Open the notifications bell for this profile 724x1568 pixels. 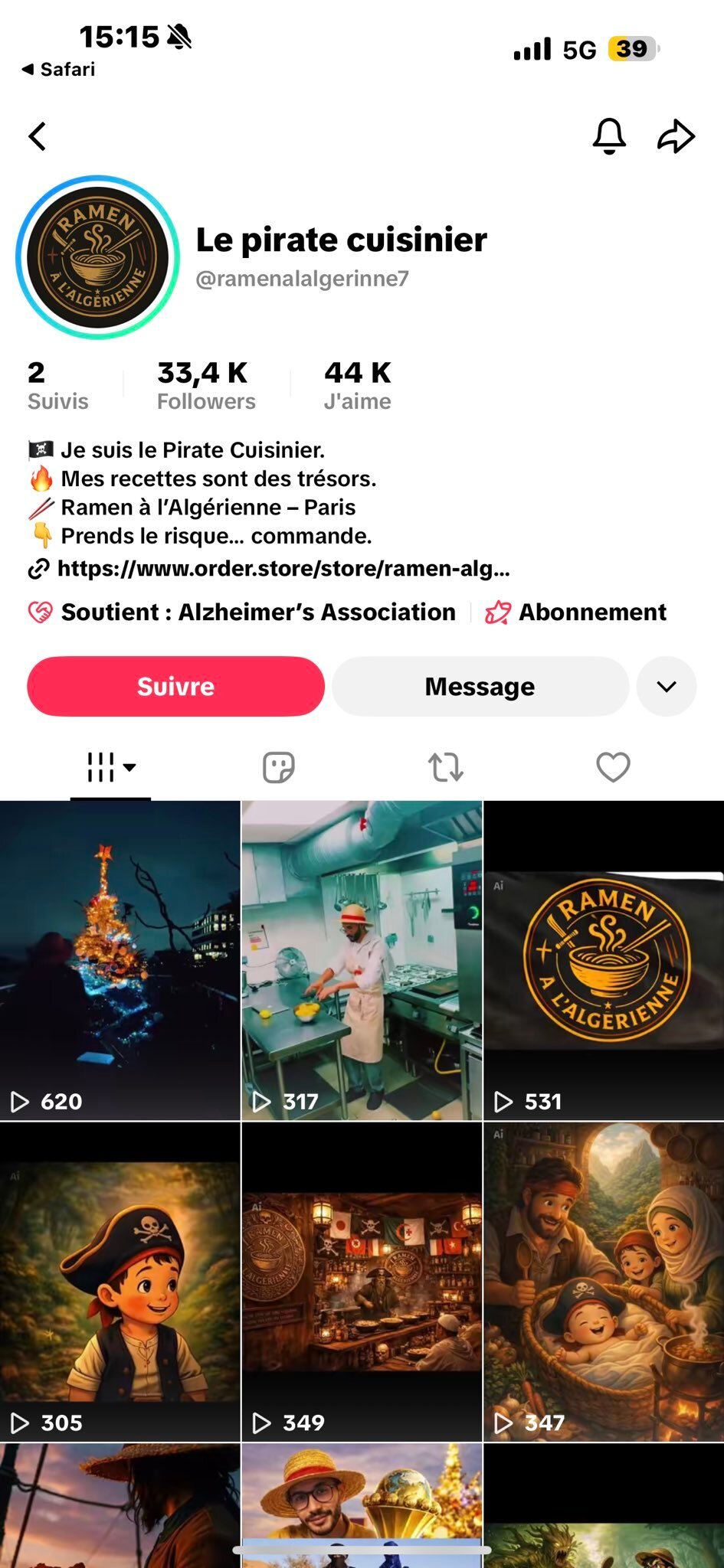pyautogui.click(x=609, y=136)
